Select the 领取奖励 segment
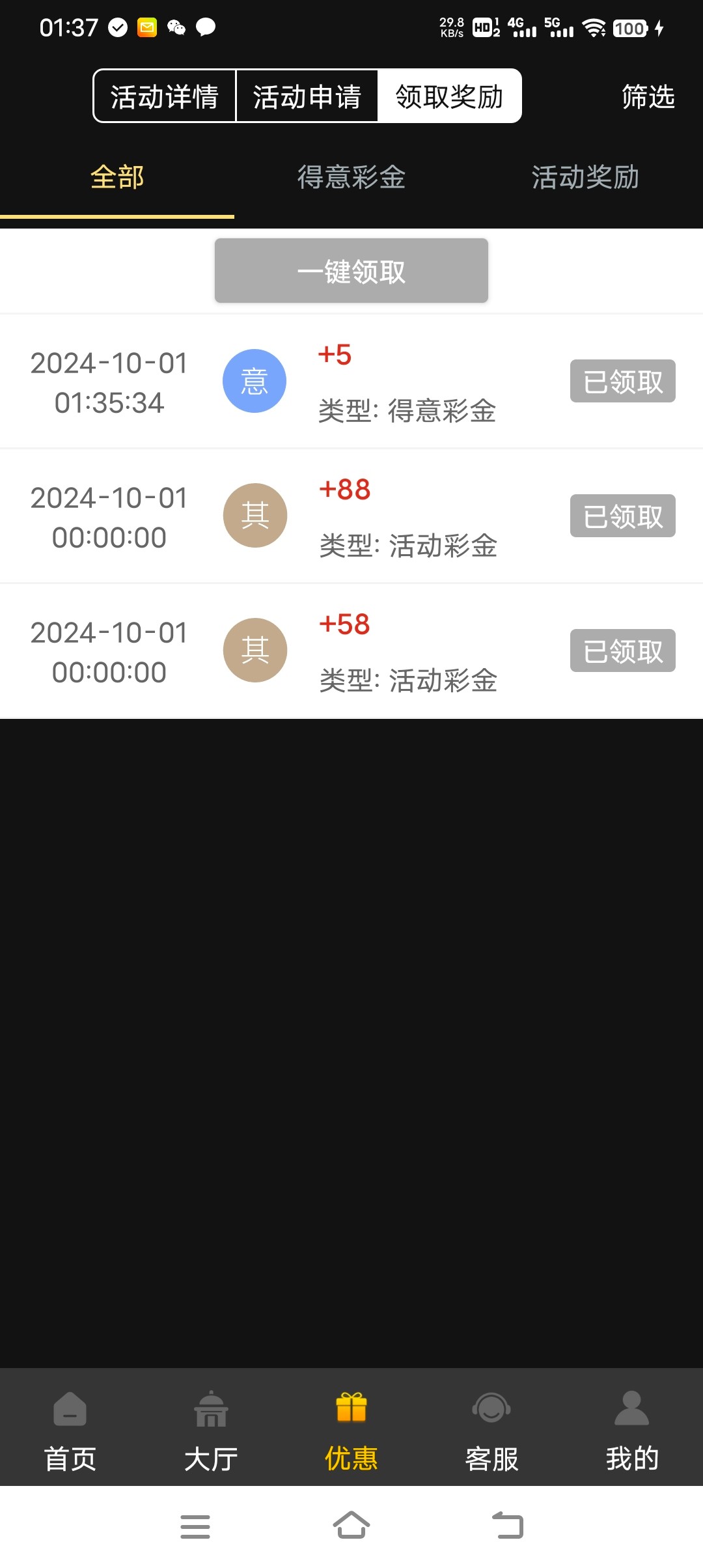 click(x=449, y=96)
